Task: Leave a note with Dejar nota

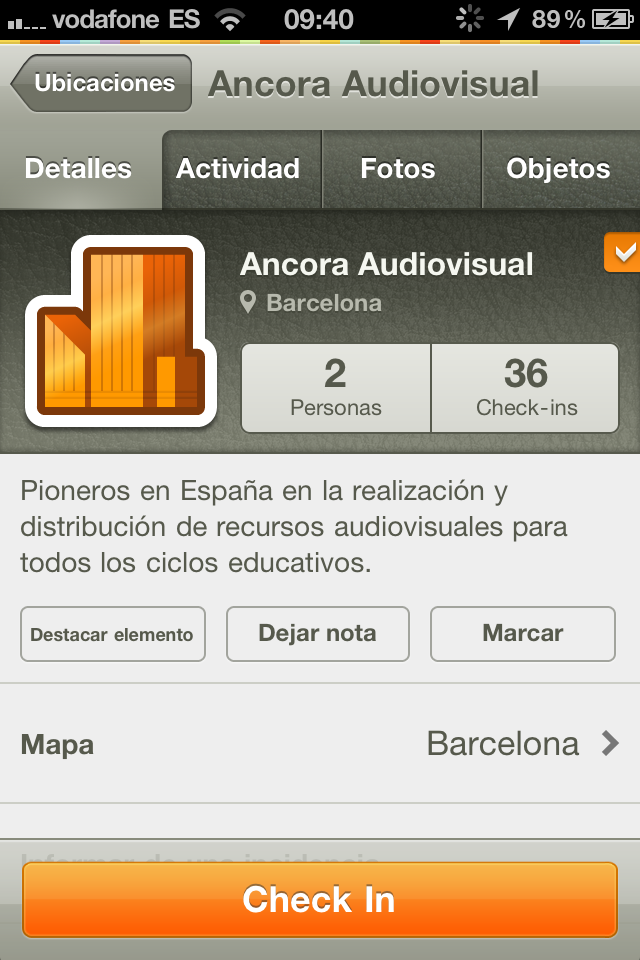Action: (318, 634)
